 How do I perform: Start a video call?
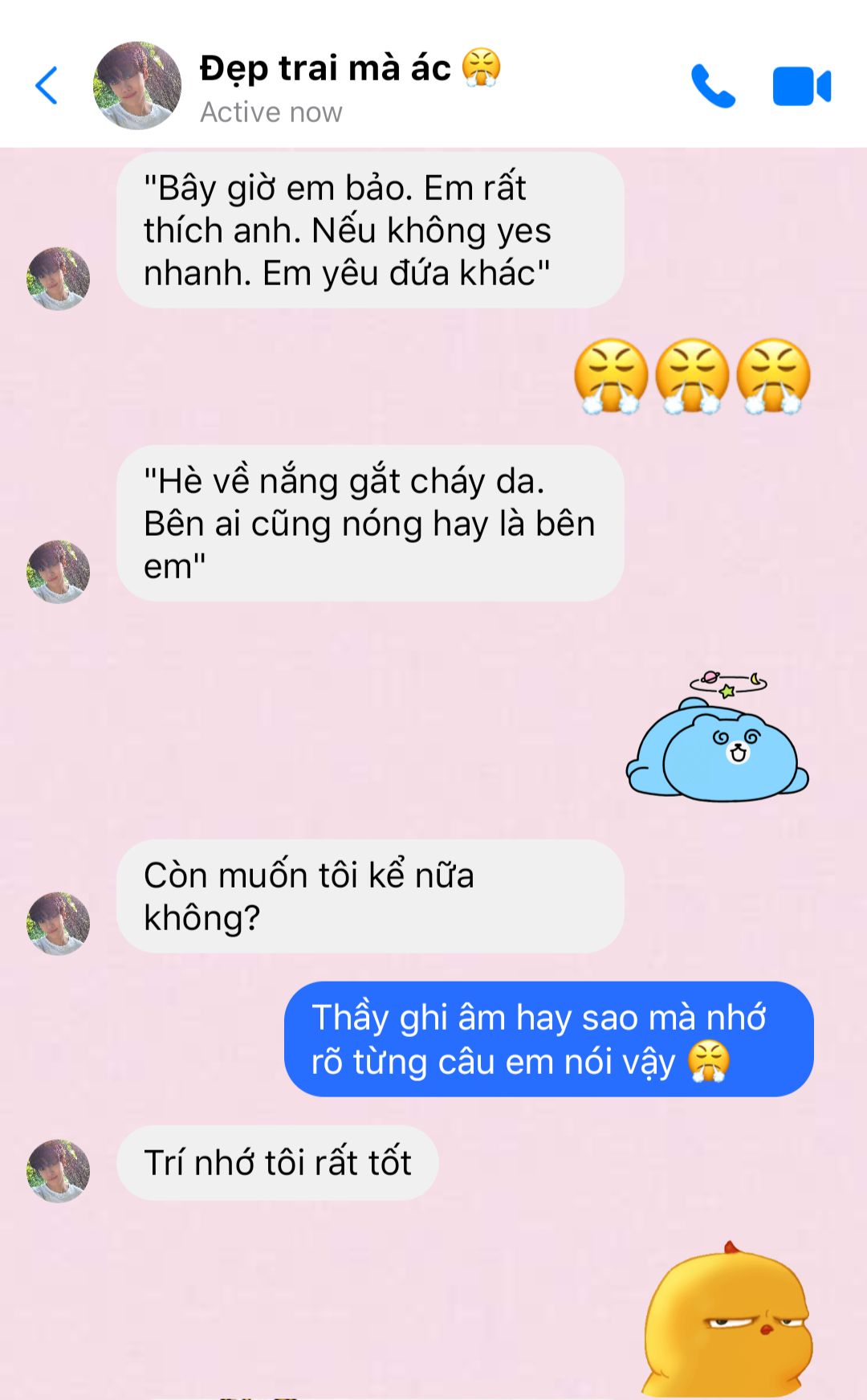click(x=801, y=87)
